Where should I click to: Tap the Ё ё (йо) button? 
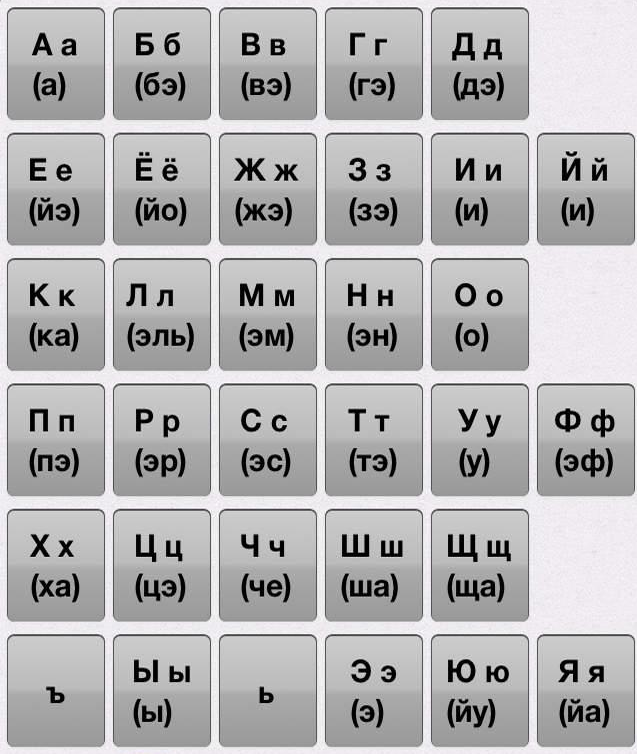[161, 189]
